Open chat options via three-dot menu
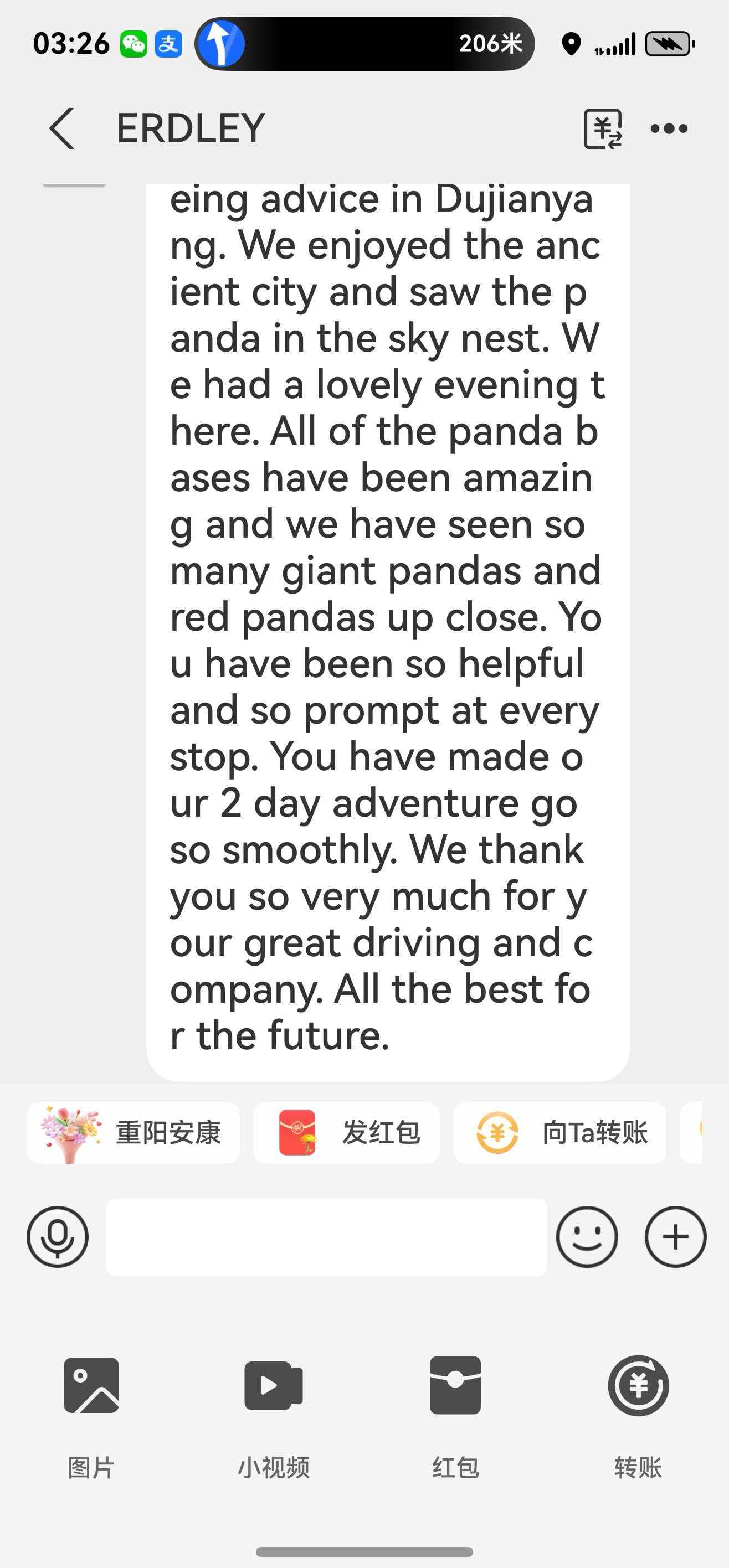The image size is (729, 1568). [668, 128]
